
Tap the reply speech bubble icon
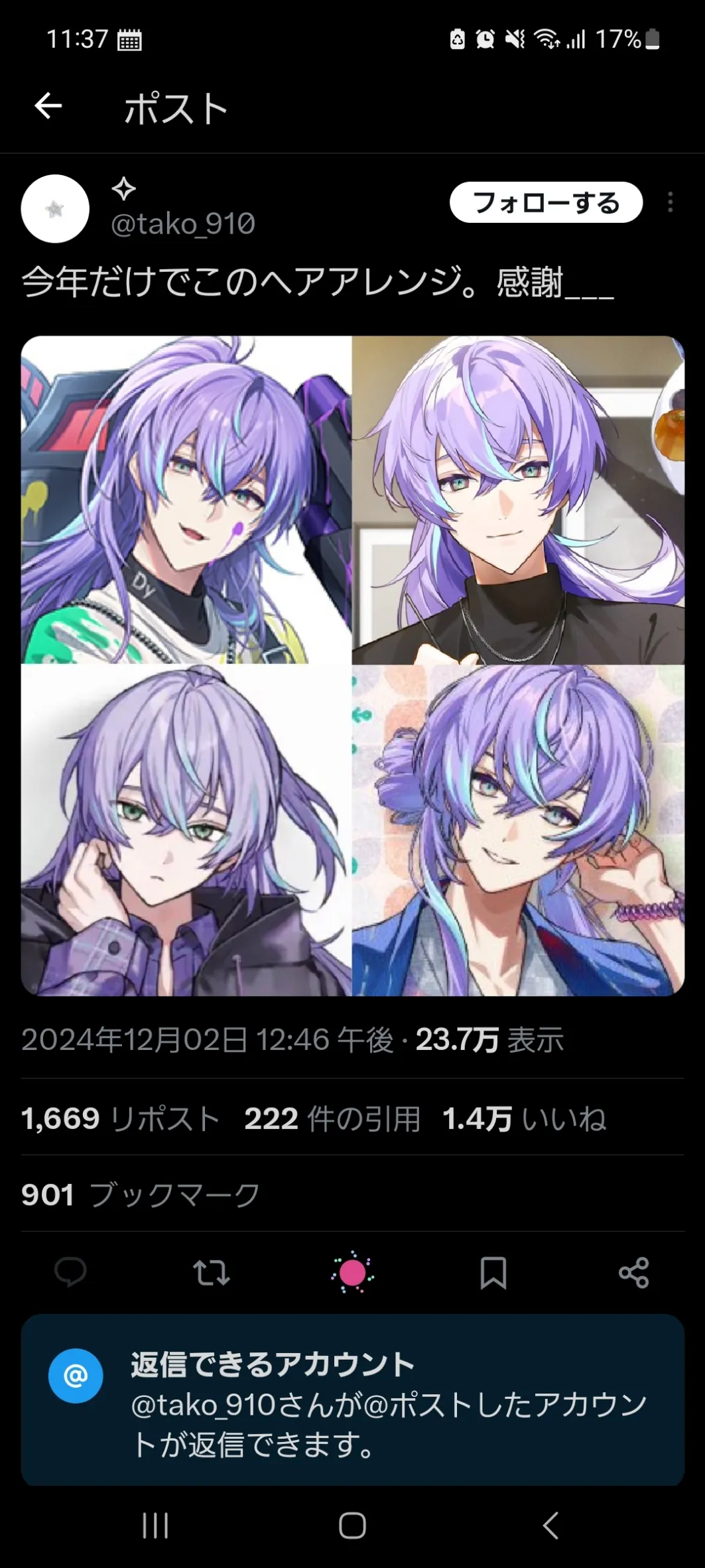pos(70,1272)
